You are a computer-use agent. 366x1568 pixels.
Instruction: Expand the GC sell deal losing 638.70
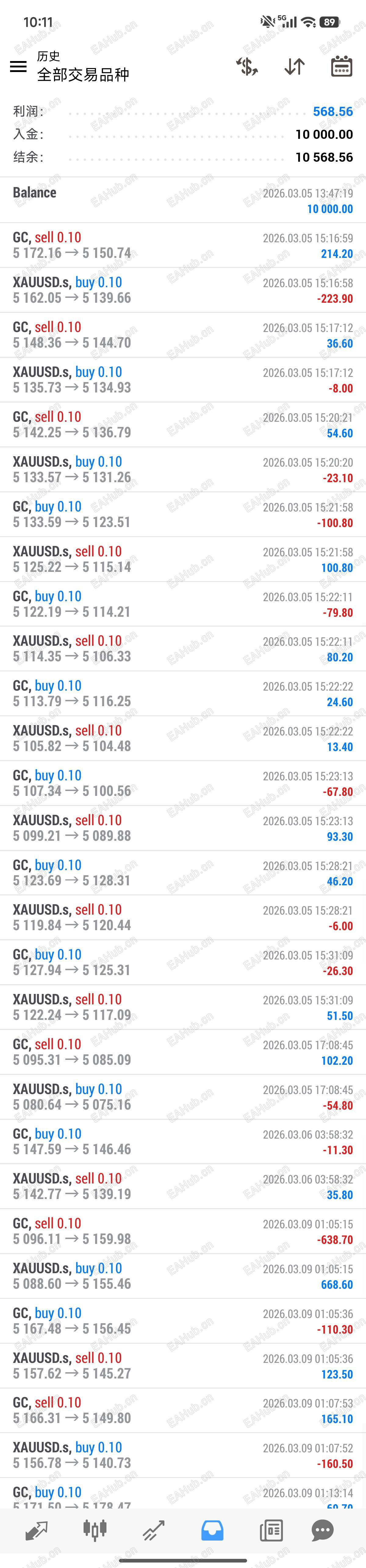[x=182, y=1231]
